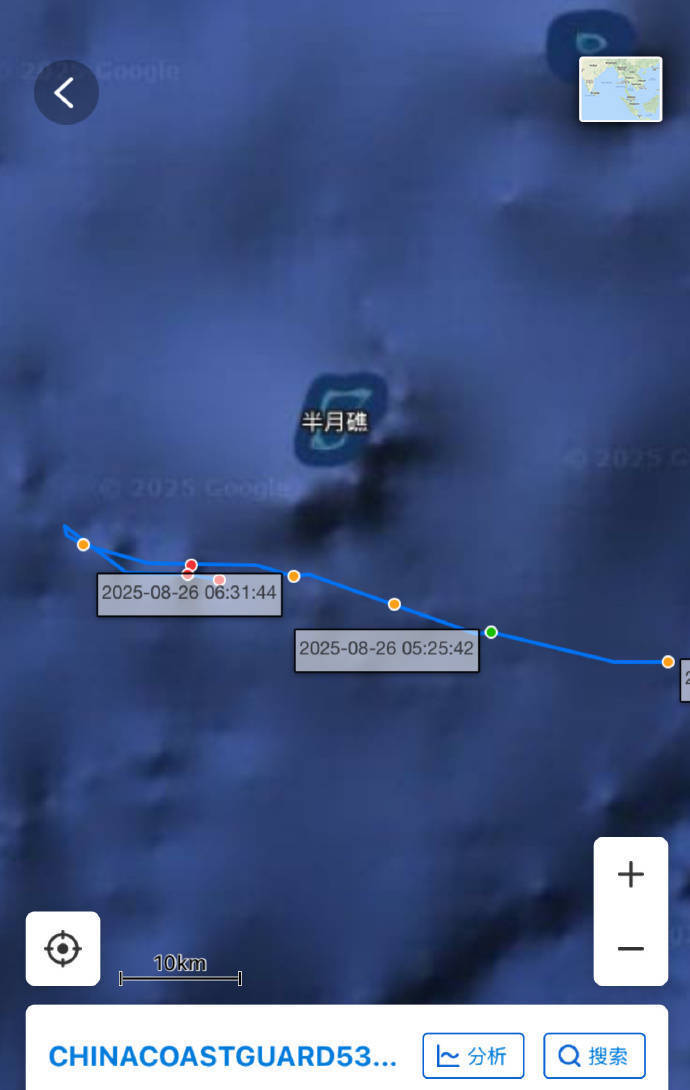The height and width of the screenshot is (1090, 690).
Task: Select the red track point marker
Action: pos(191,565)
